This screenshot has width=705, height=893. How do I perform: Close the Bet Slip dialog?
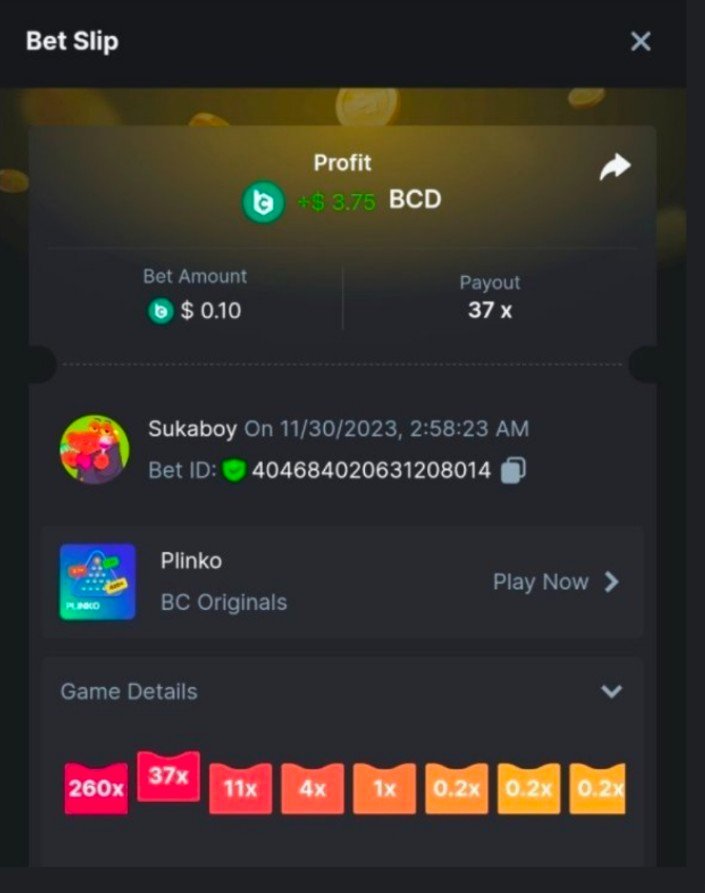click(640, 41)
